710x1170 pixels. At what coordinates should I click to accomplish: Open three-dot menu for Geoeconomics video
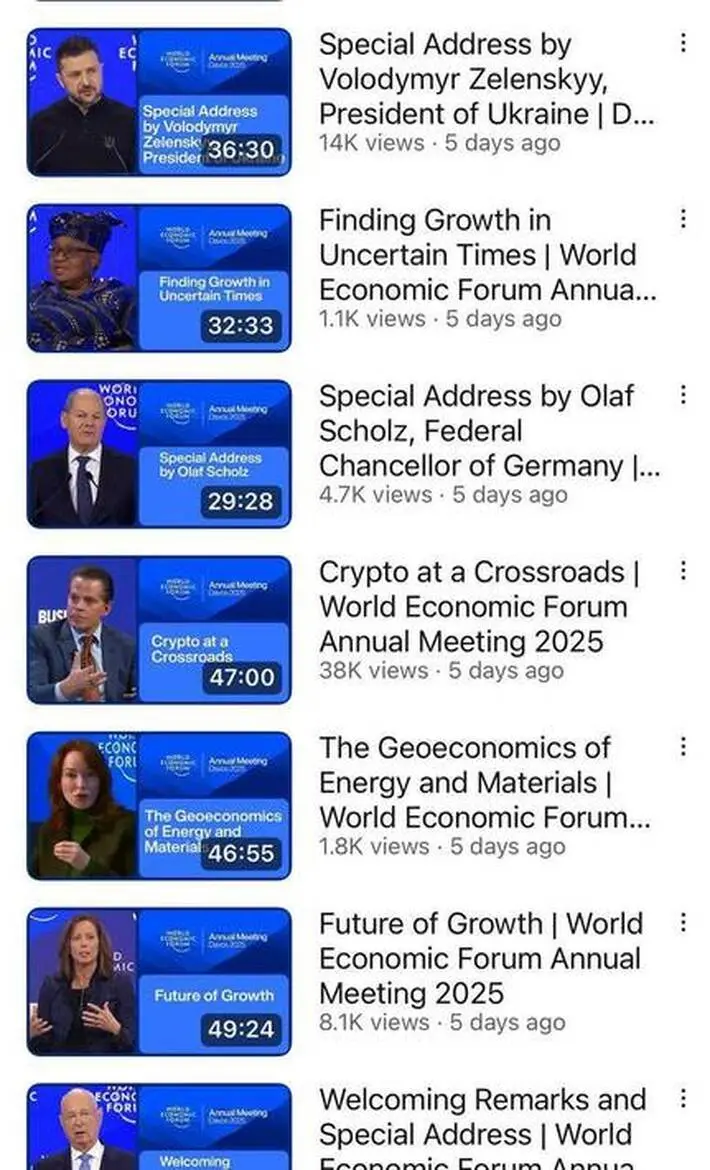(682, 747)
